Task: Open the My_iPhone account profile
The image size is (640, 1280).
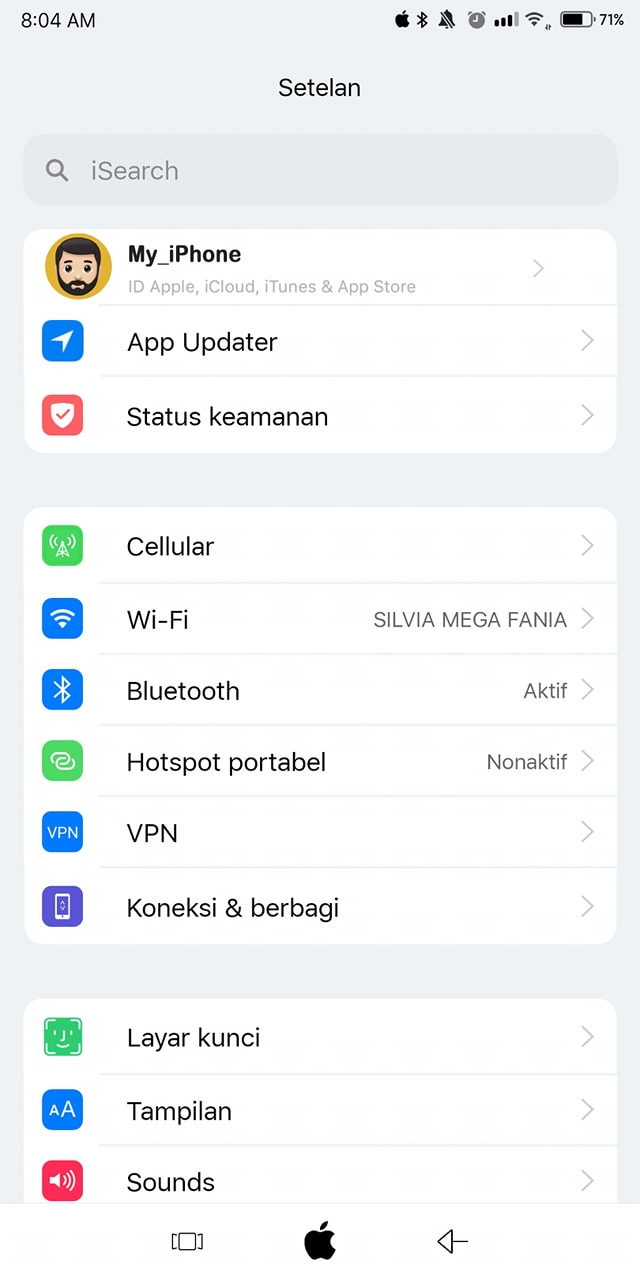Action: [300, 268]
